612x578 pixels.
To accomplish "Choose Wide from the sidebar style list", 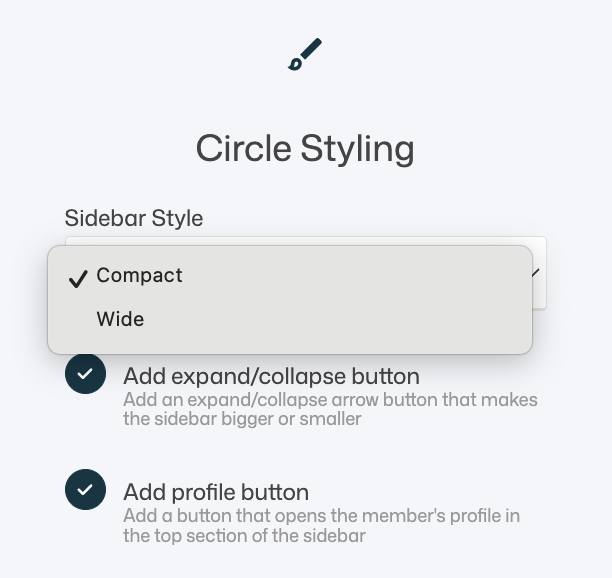I will (x=120, y=320).
